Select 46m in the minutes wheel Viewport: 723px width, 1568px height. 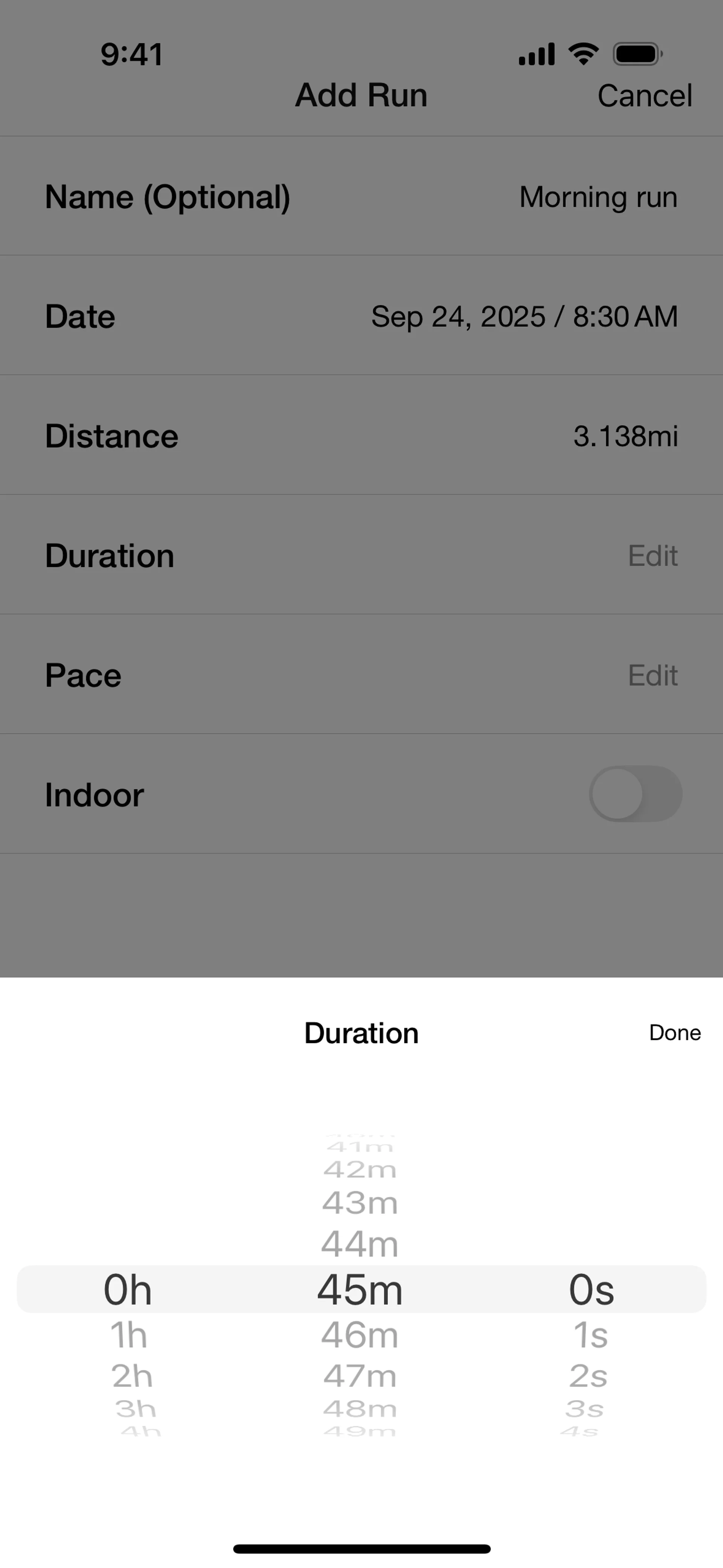pyautogui.click(x=360, y=1336)
